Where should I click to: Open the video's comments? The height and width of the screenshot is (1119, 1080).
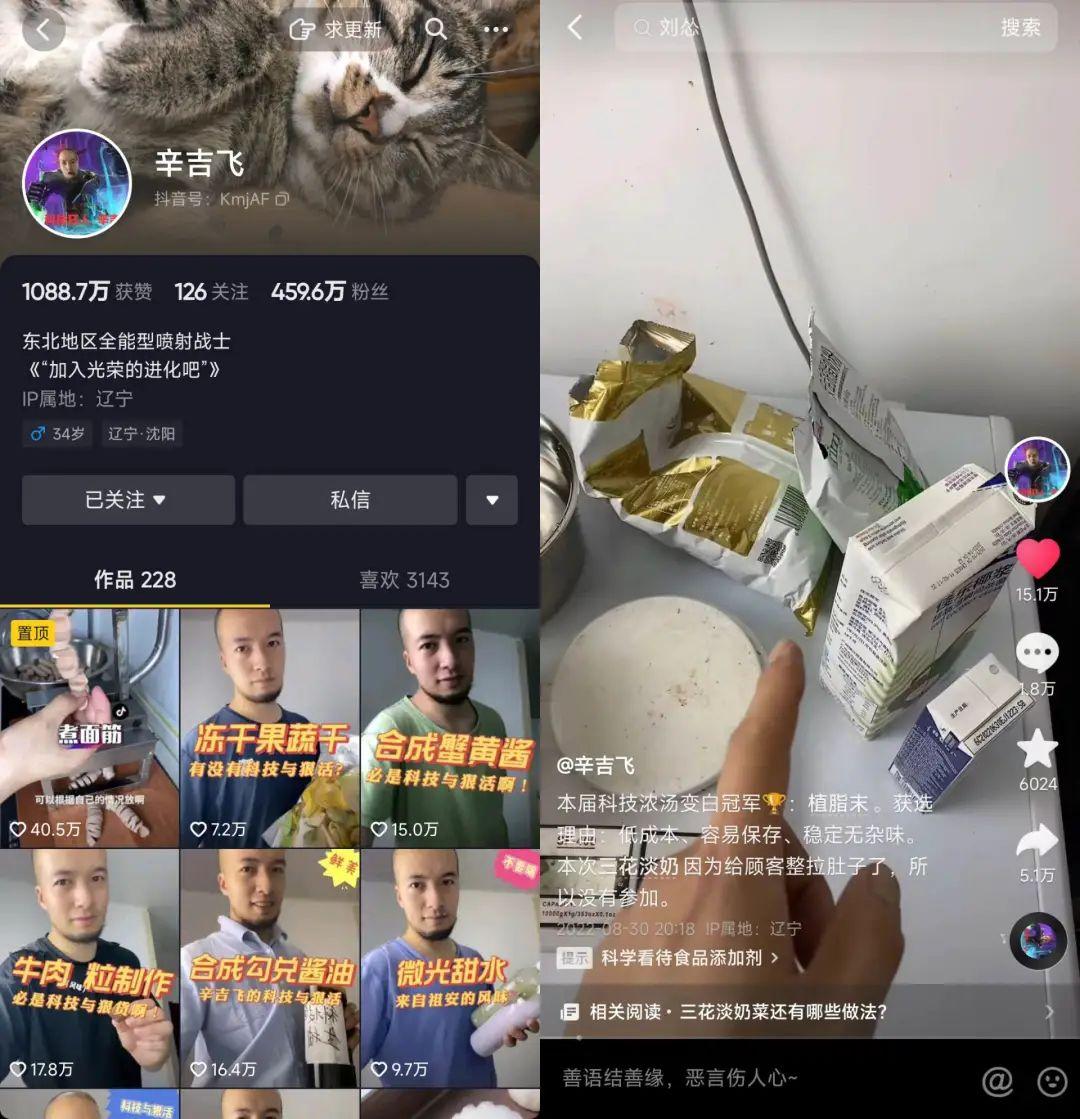tap(1037, 655)
